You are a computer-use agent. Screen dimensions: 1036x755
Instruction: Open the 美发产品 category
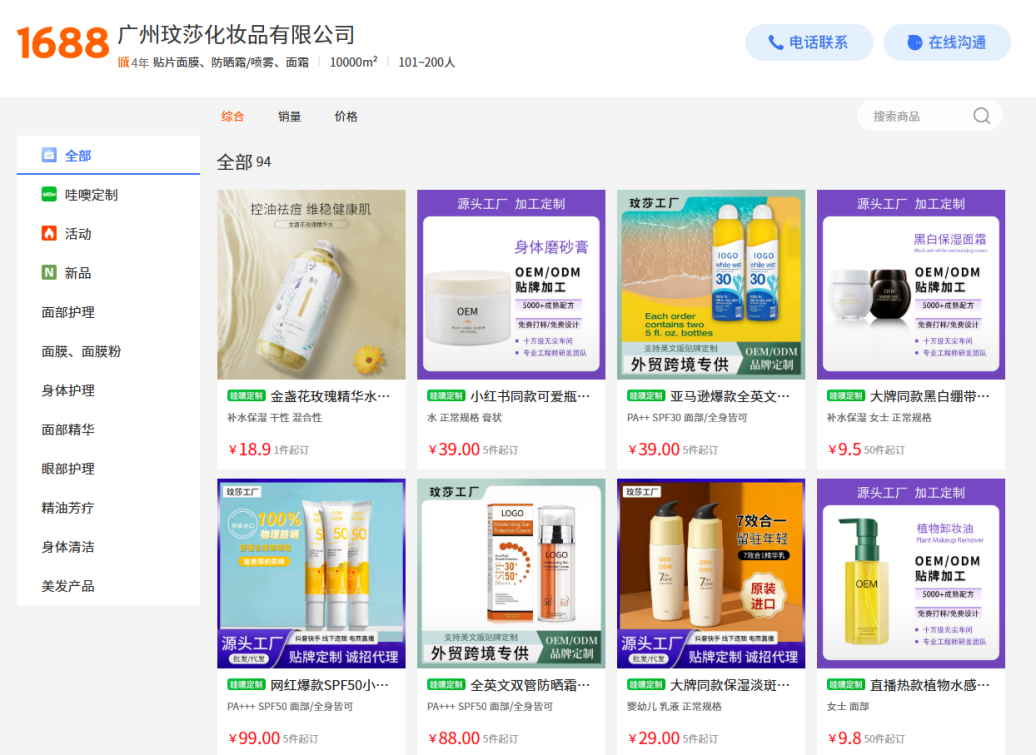[108, 586]
